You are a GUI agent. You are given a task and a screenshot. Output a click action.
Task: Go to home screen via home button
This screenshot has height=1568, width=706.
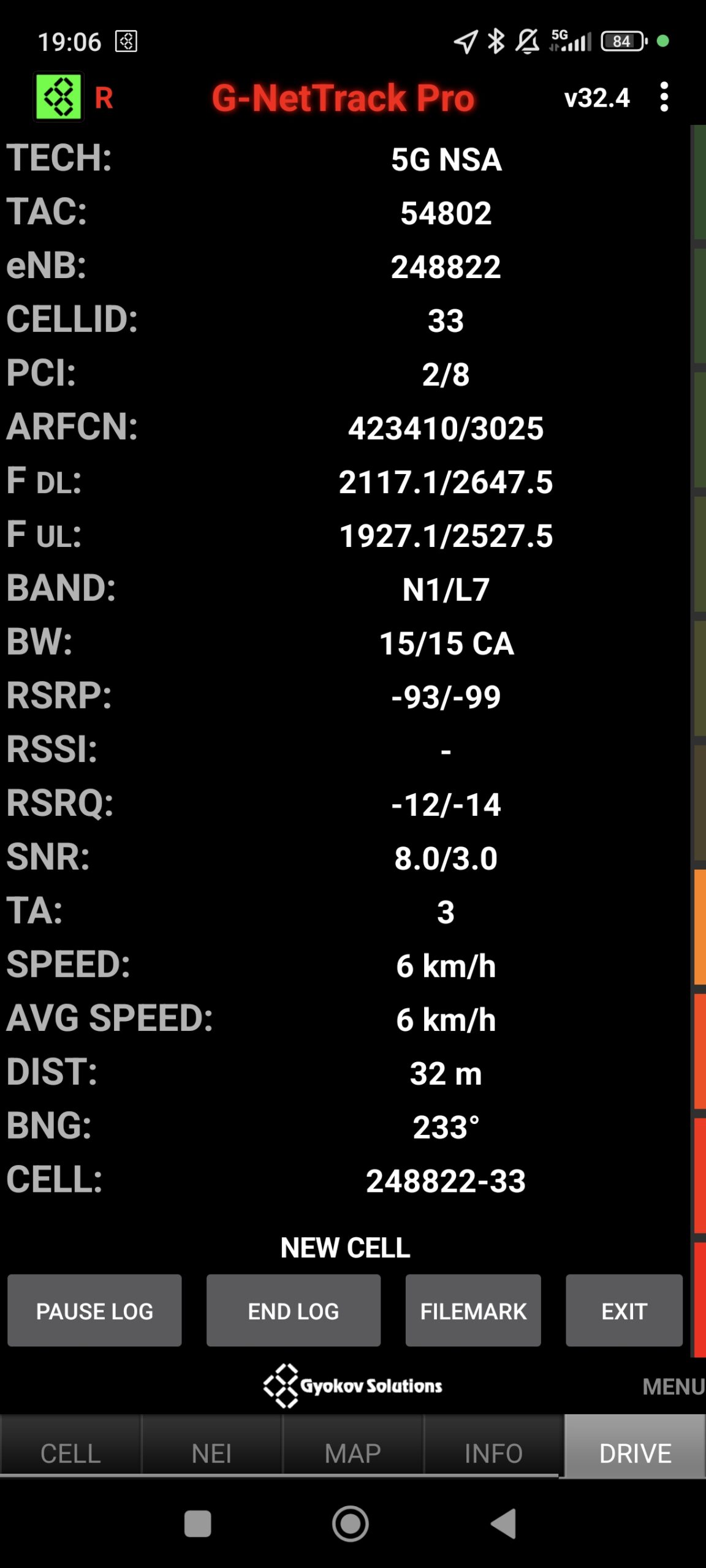[351, 1523]
